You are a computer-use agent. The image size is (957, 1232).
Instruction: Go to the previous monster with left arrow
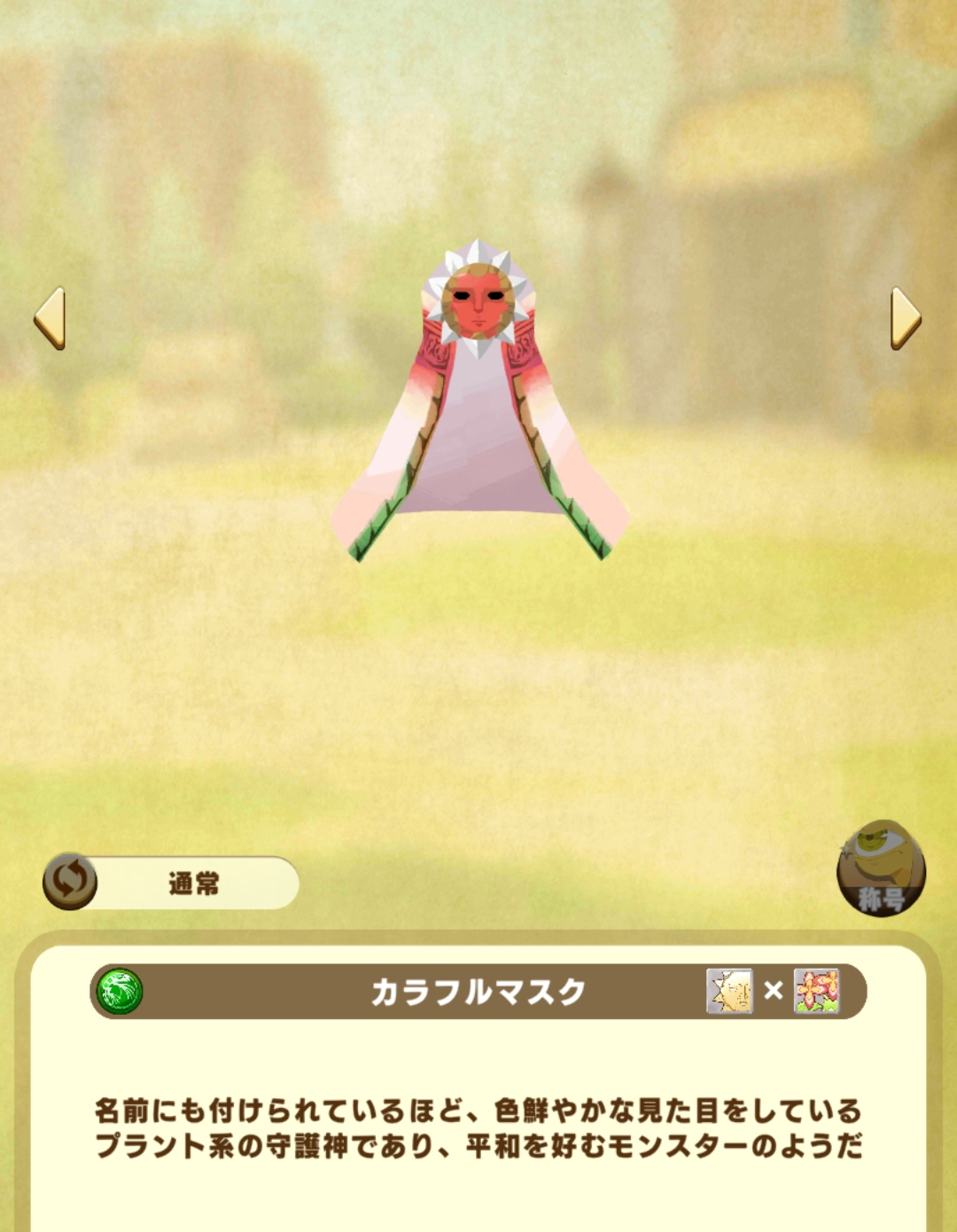click(x=50, y=318)
